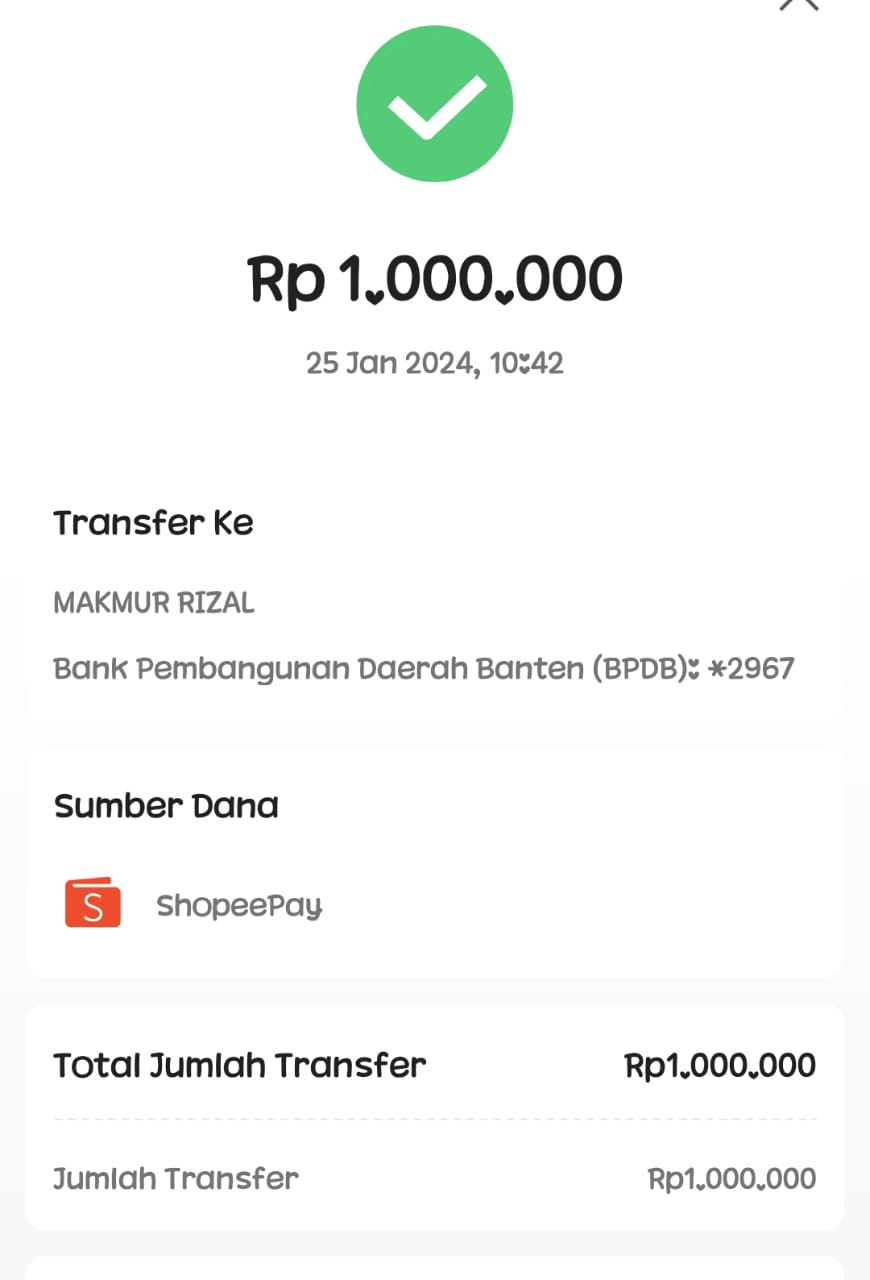Click the green success checkmark icon
Viewport: 870px width, 1280px height.
[x=435, y=103]
